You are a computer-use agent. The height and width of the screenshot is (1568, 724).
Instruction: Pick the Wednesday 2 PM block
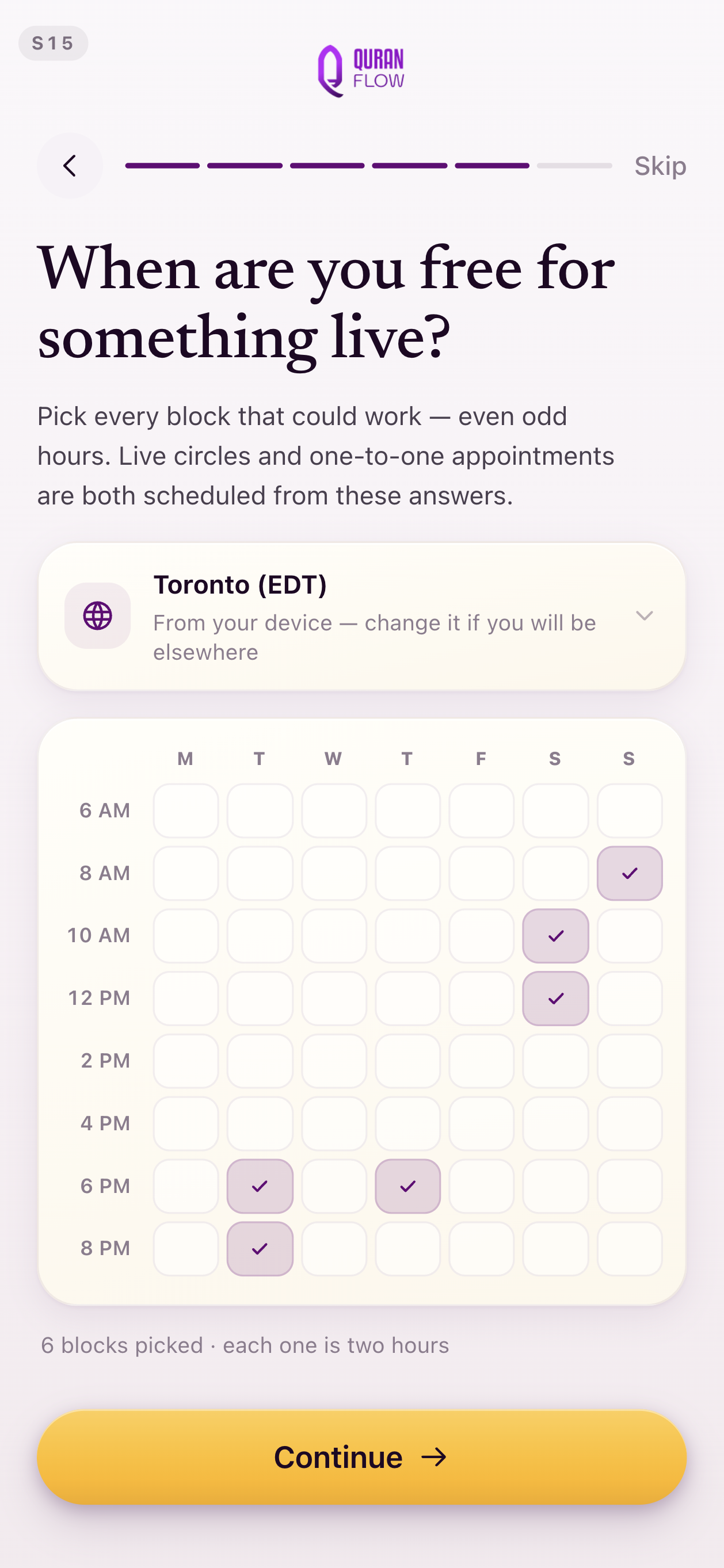pos(334,1061)
